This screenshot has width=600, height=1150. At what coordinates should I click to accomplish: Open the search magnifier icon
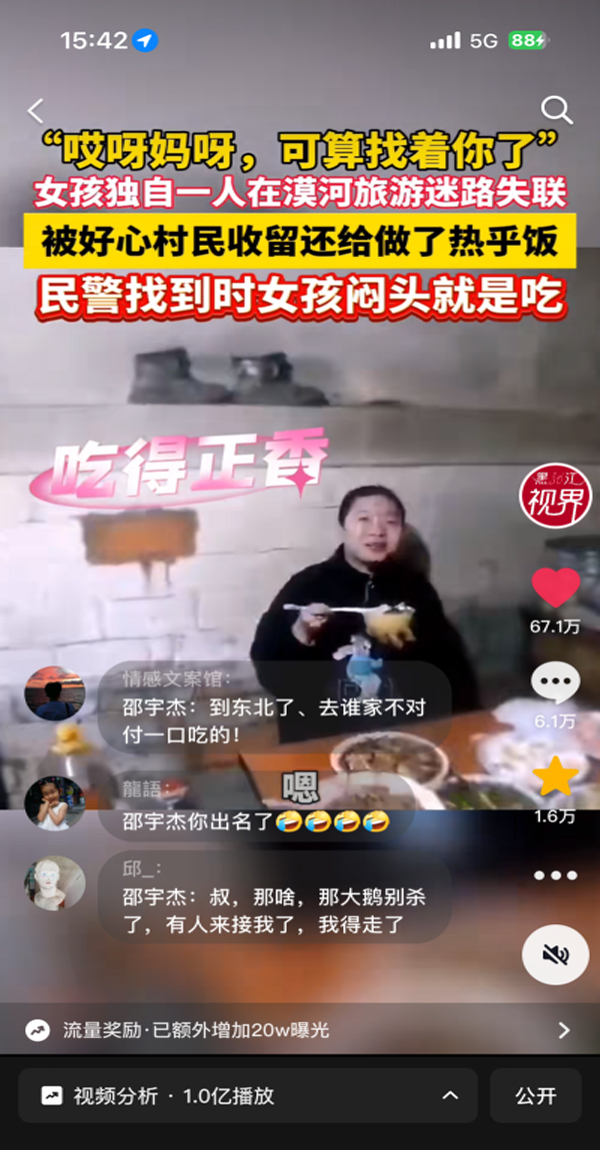[x=555, y=110]
